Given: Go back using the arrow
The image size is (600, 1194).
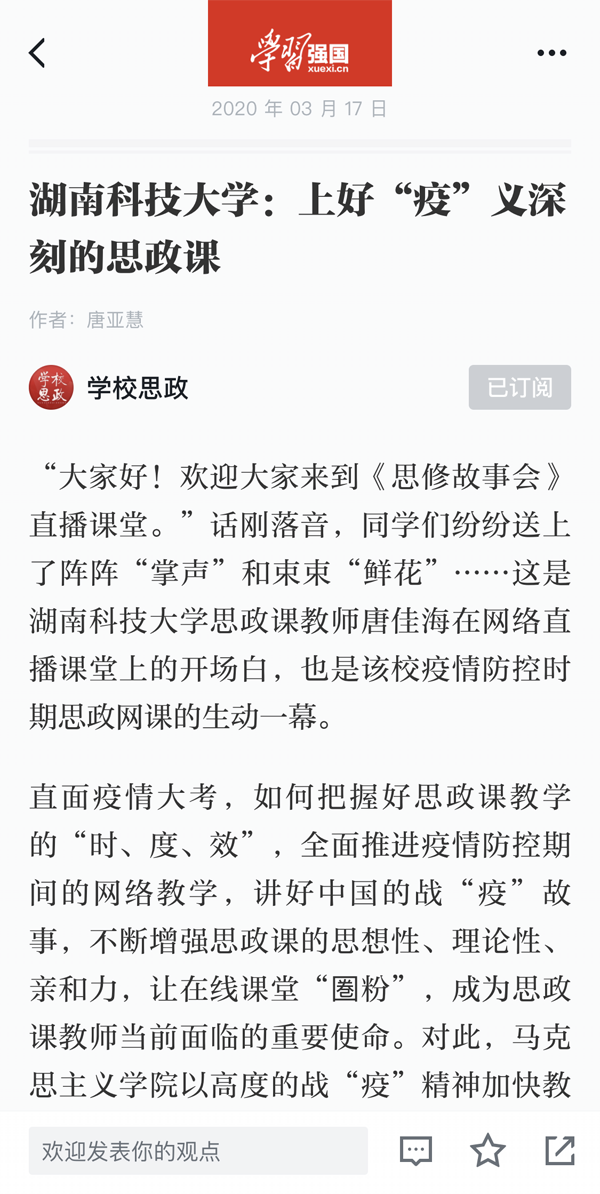Looking at the screenshot, I should pos(38,53).
